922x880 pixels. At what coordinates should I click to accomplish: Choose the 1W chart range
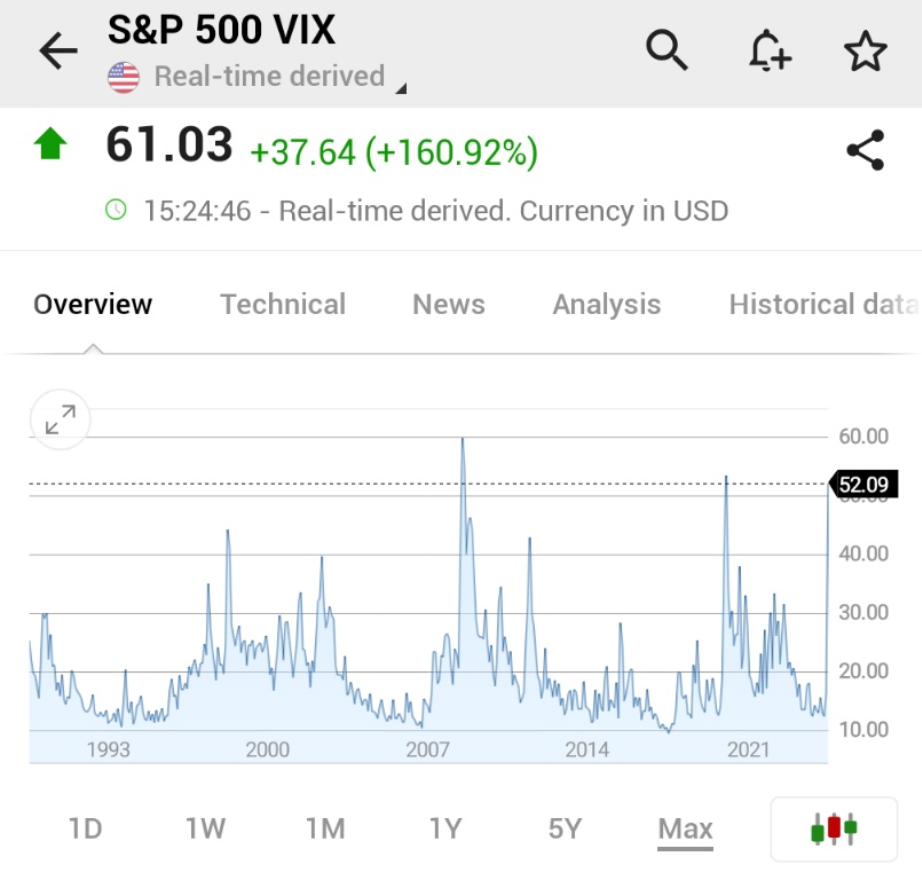[205, 829]
